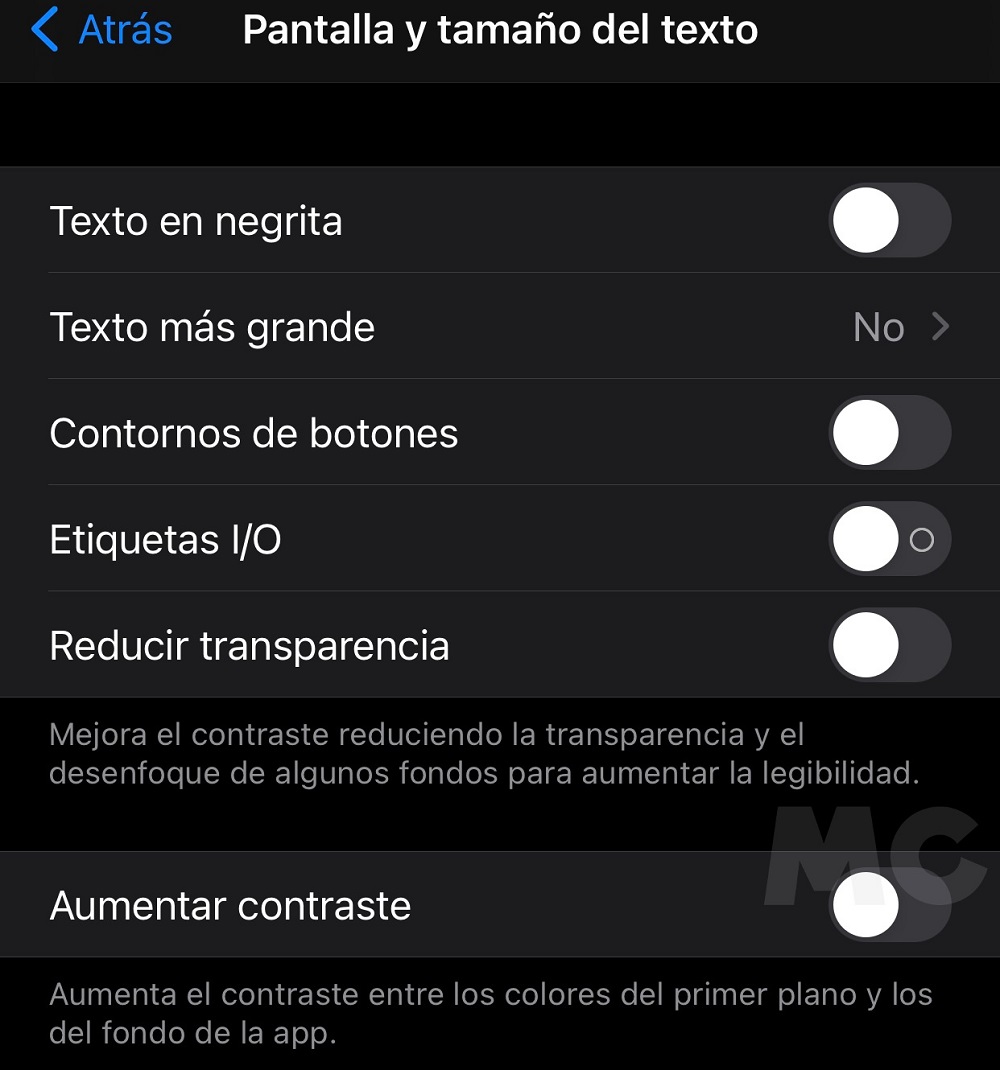Turn on Contornos de botones

[889, 433]
